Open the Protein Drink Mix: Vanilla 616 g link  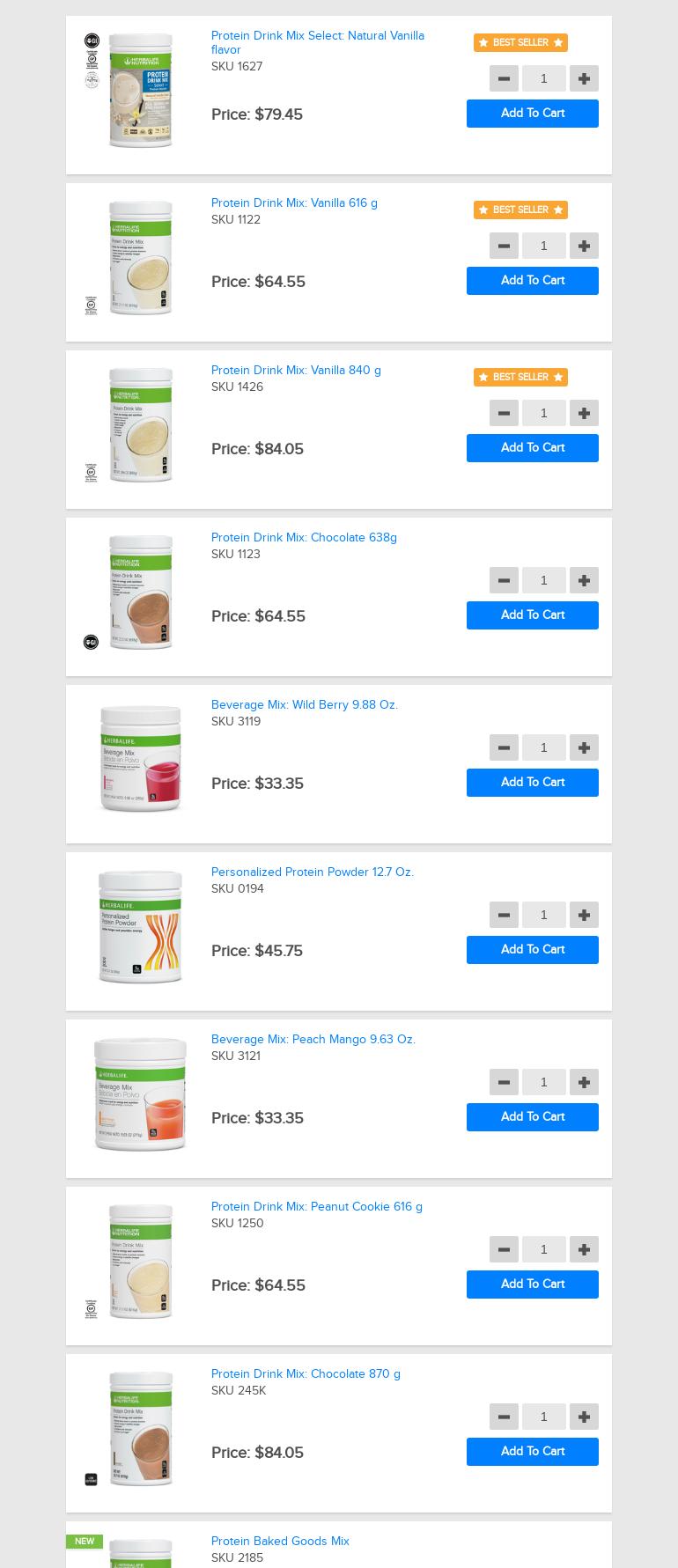(x=294, y=203)
